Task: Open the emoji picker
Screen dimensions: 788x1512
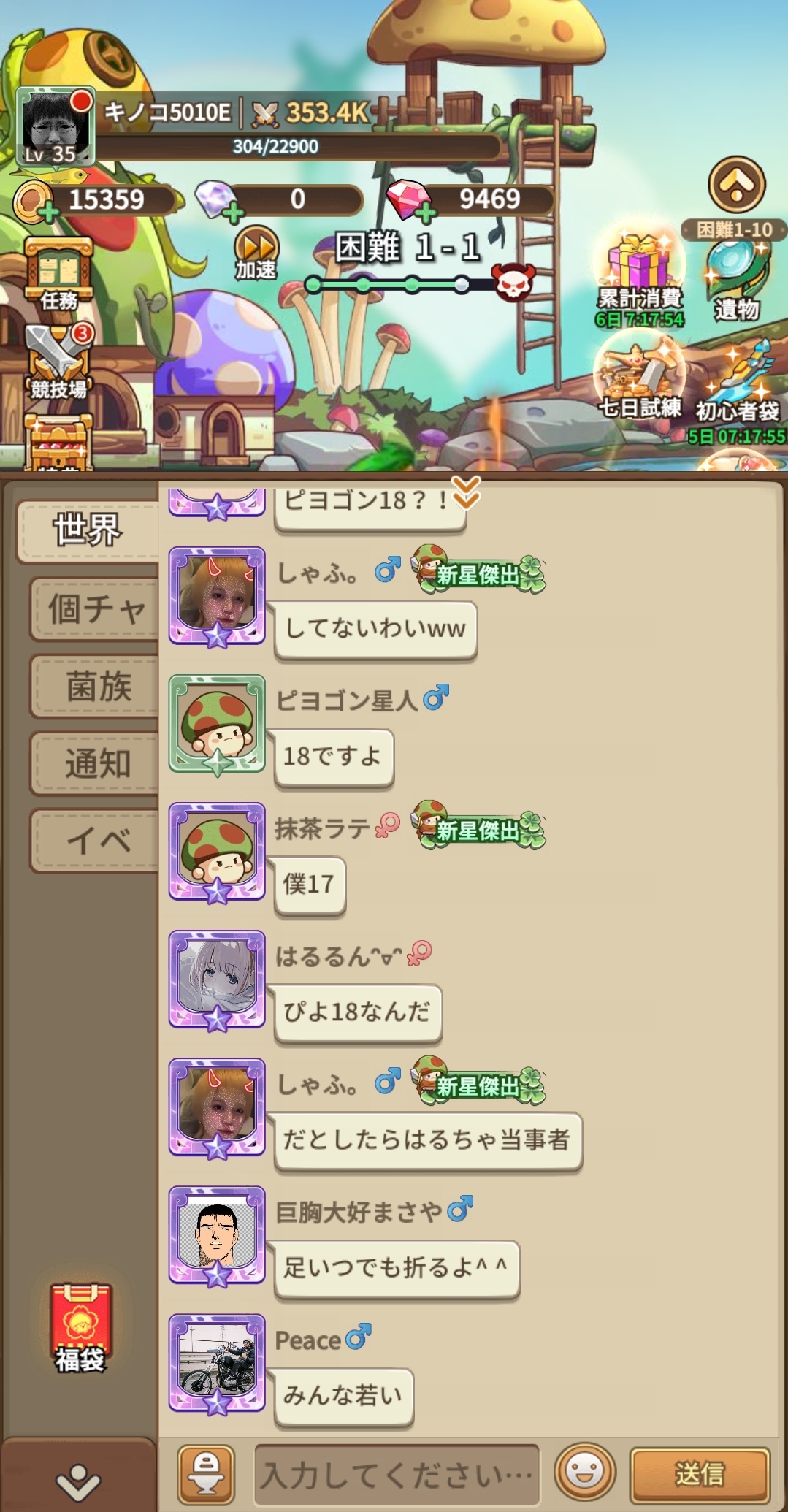Action: (x=584, y=1473)
